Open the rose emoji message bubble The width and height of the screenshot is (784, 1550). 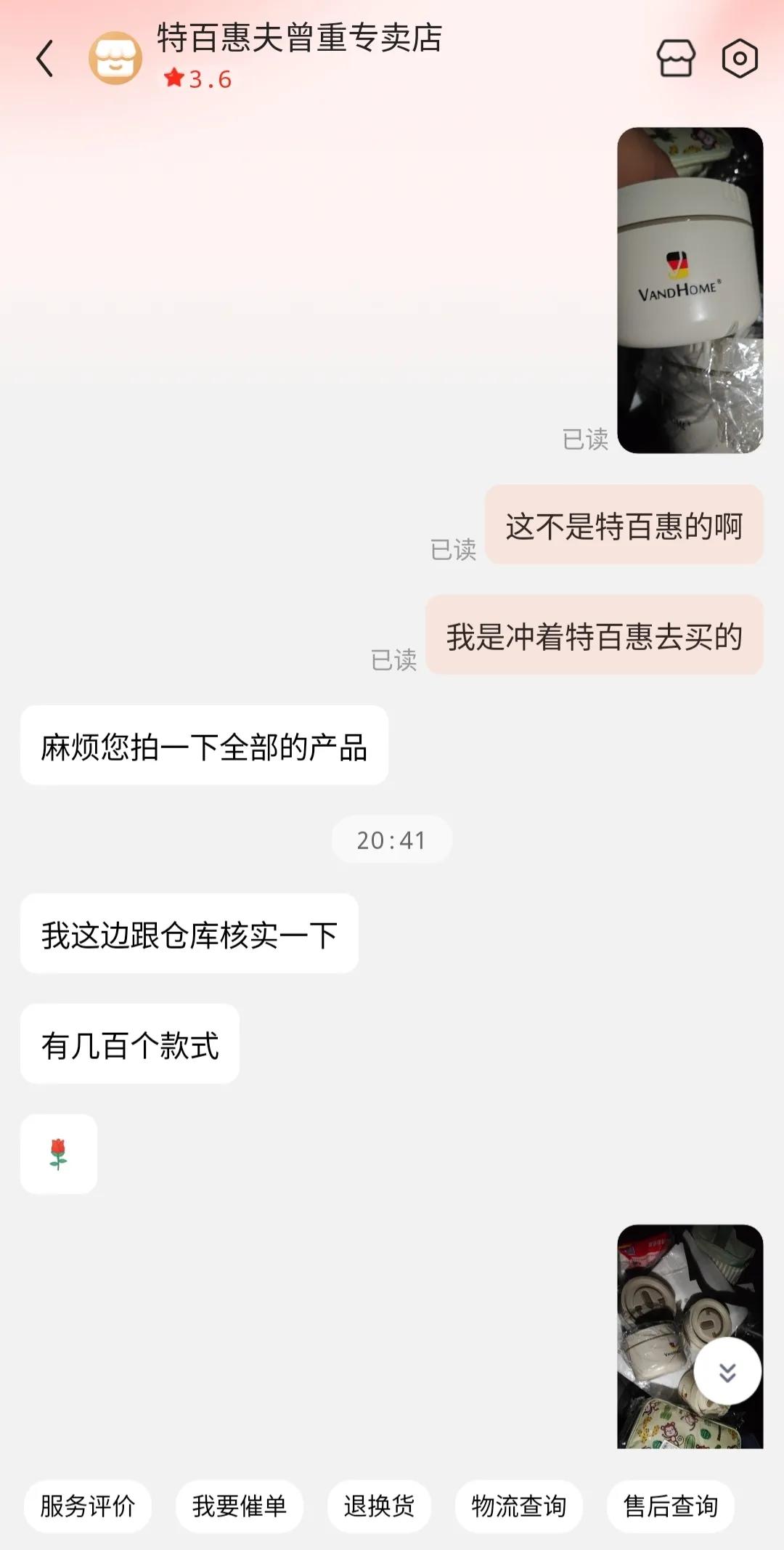point(59,1155)
